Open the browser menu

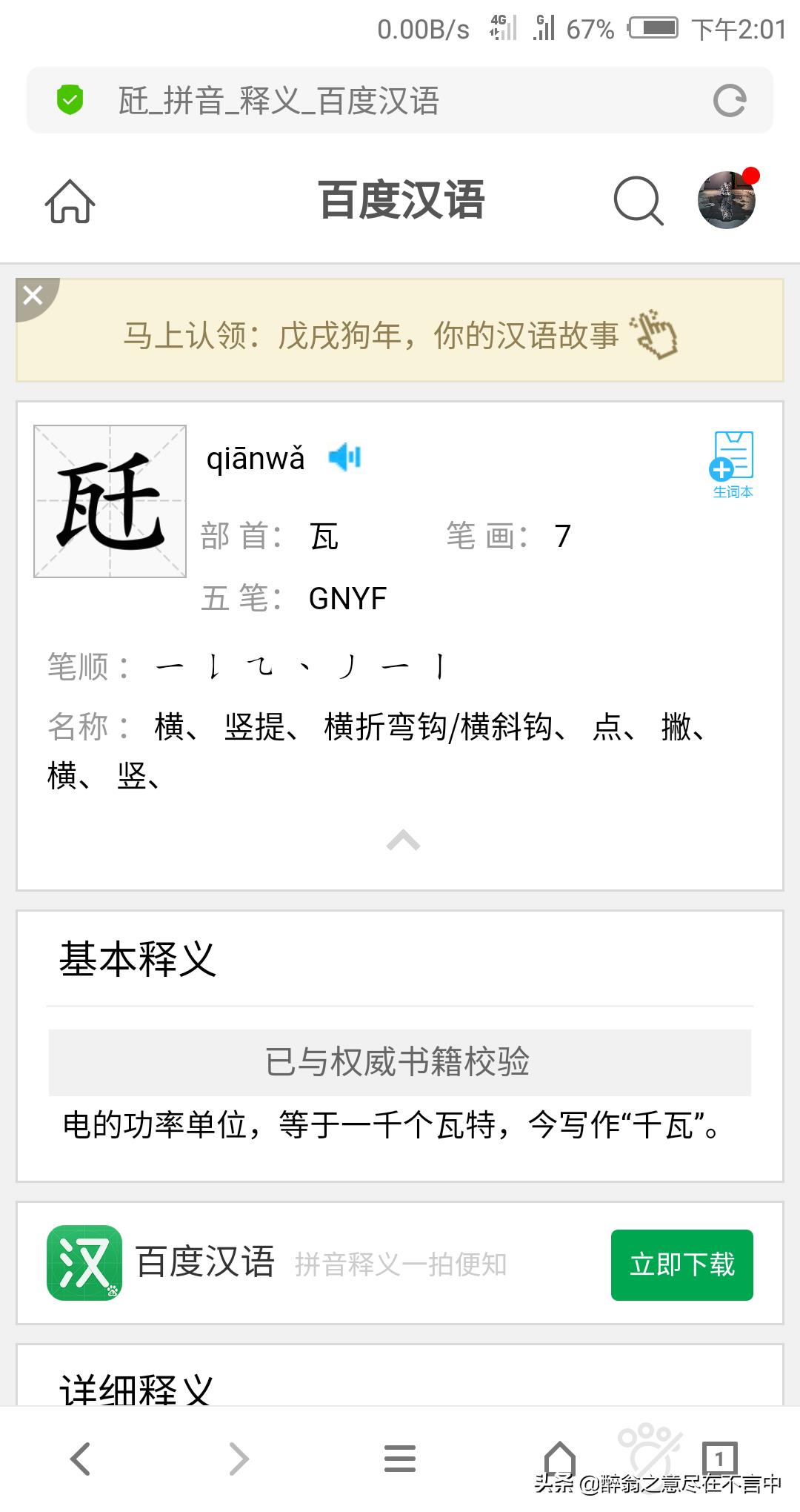click(400, 1459)
